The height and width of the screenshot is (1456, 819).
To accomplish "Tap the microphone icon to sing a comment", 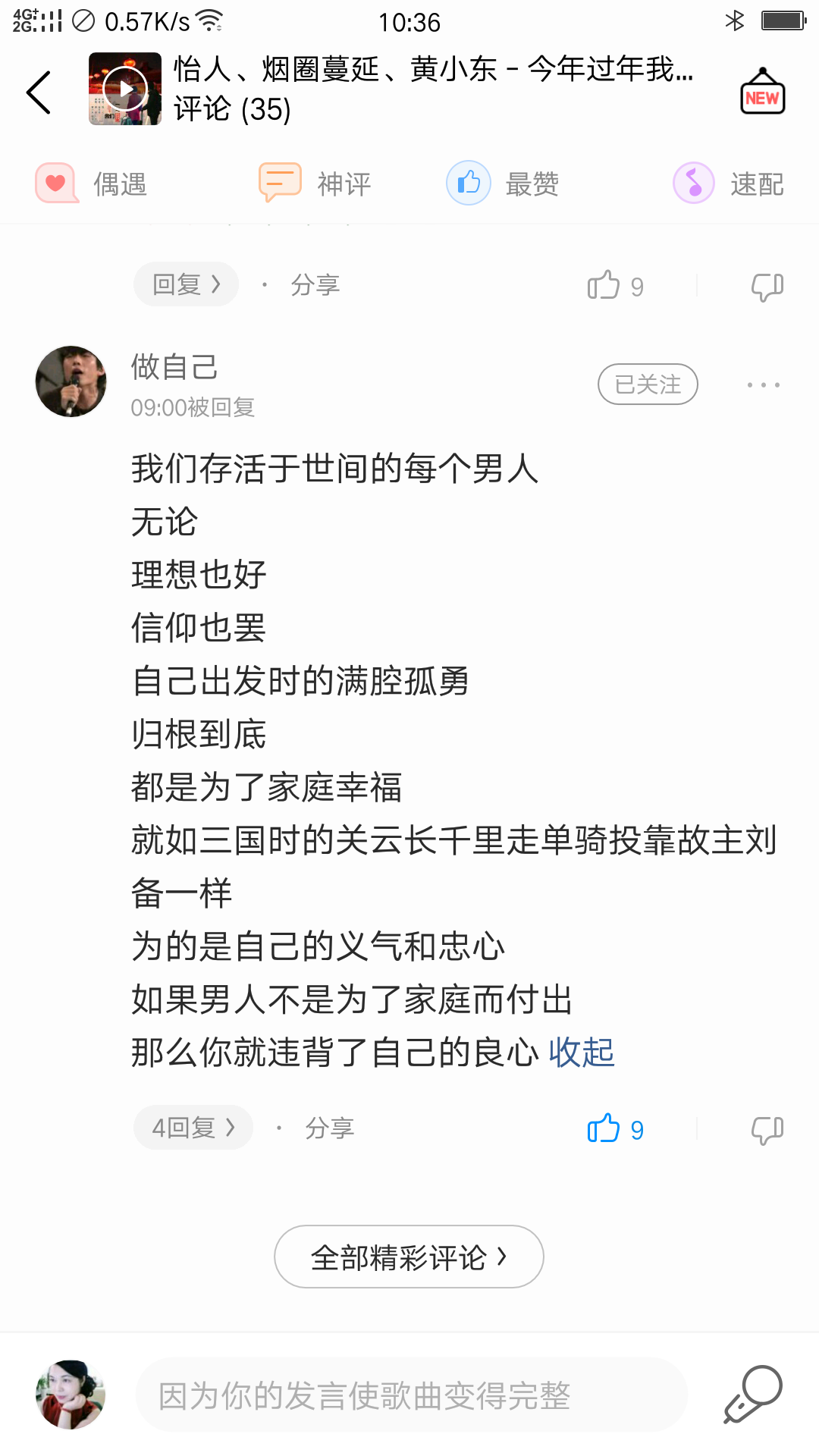I will [x=752, y=1395].
